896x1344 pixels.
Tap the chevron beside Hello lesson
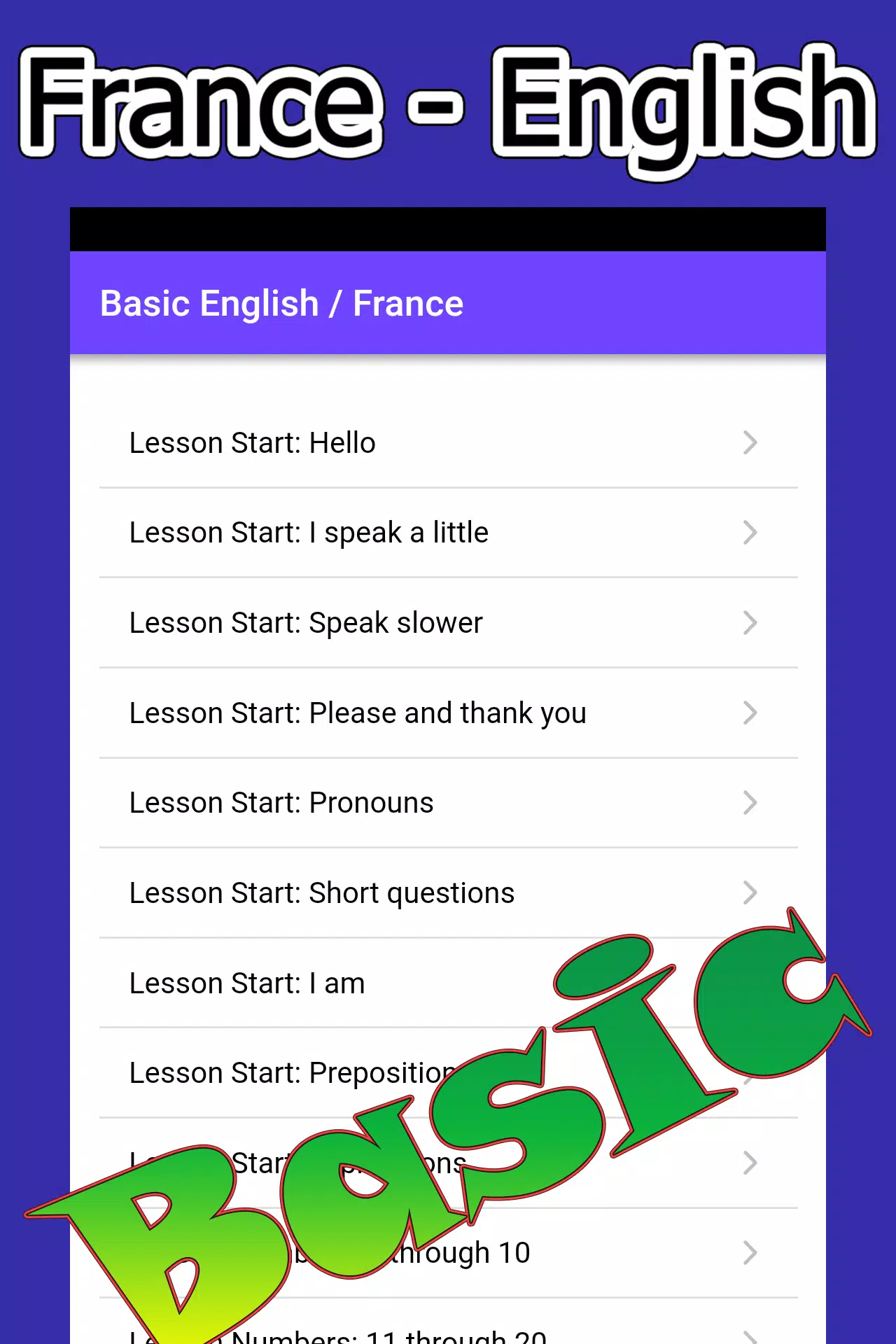(750, 442)
